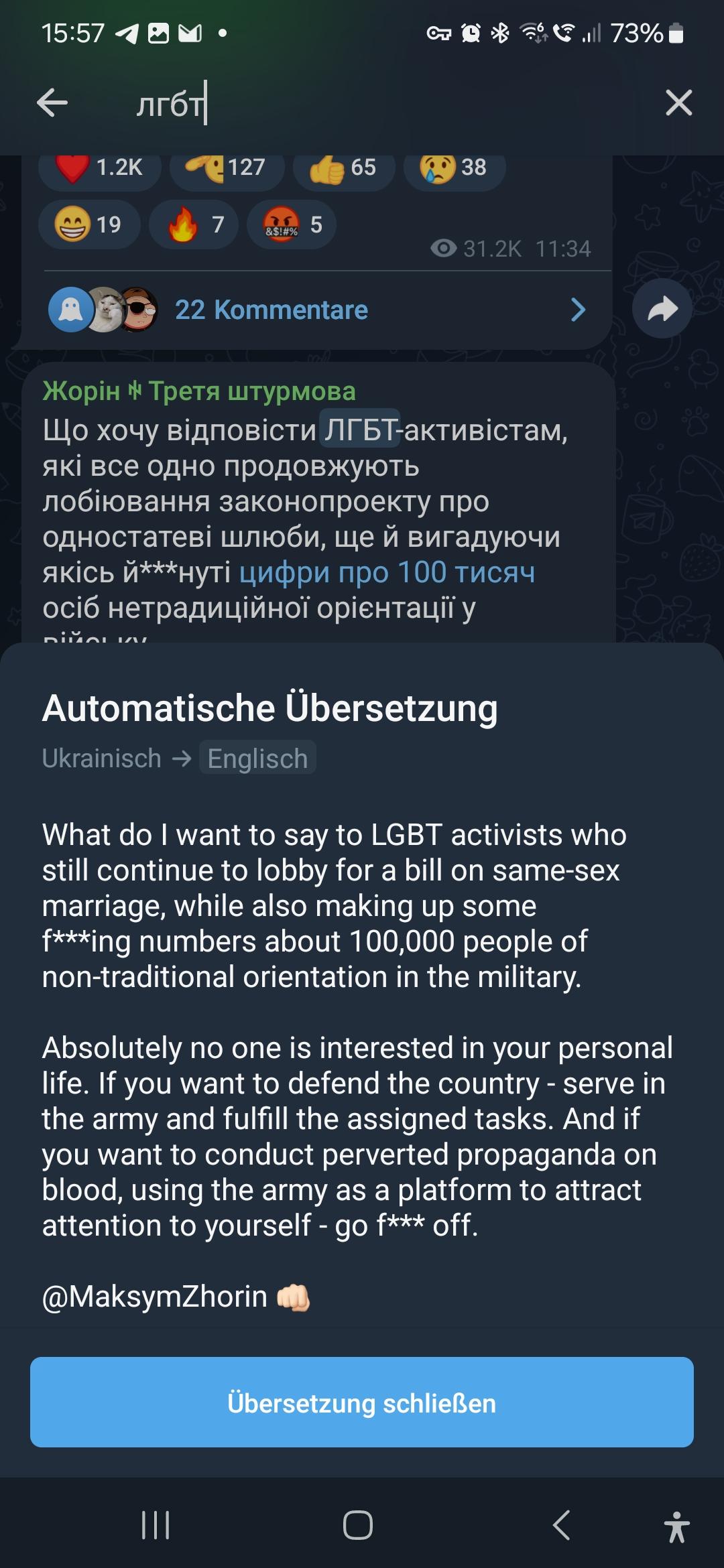React with the crying face showing 38
The height and width of the screenshot is (1568, 724).
tap(454, 168)
